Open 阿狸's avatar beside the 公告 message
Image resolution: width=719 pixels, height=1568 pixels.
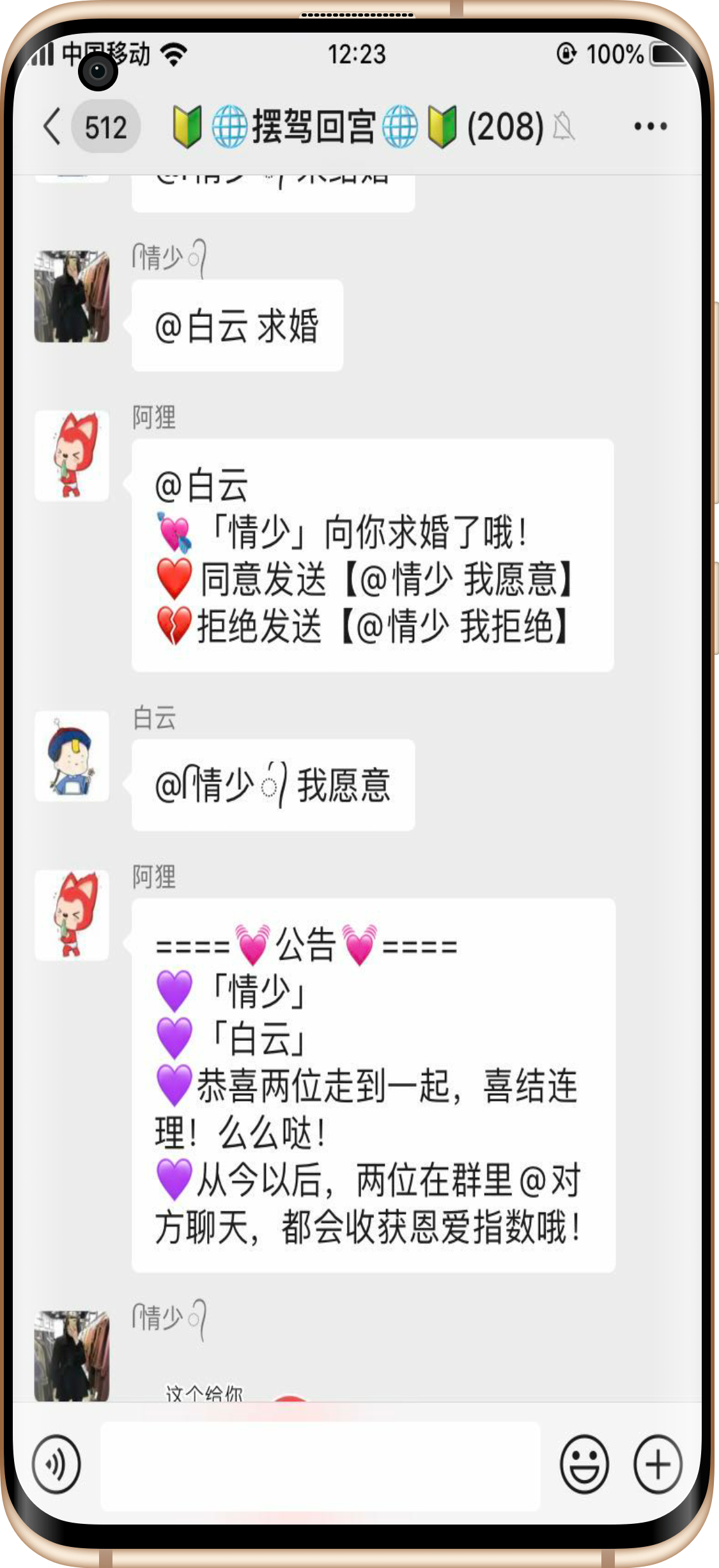tap(72, 915)
